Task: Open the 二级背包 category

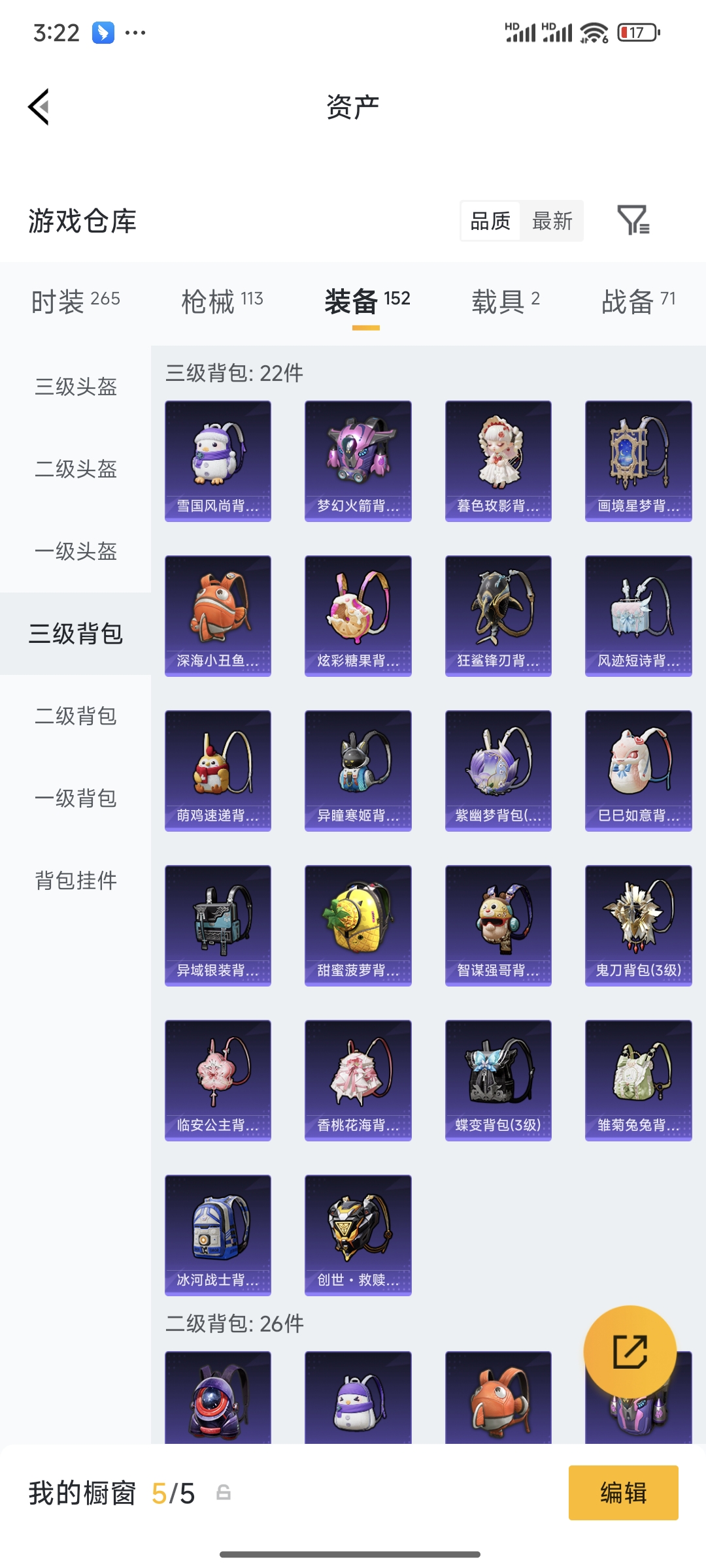Action: [x=74, y=717]
